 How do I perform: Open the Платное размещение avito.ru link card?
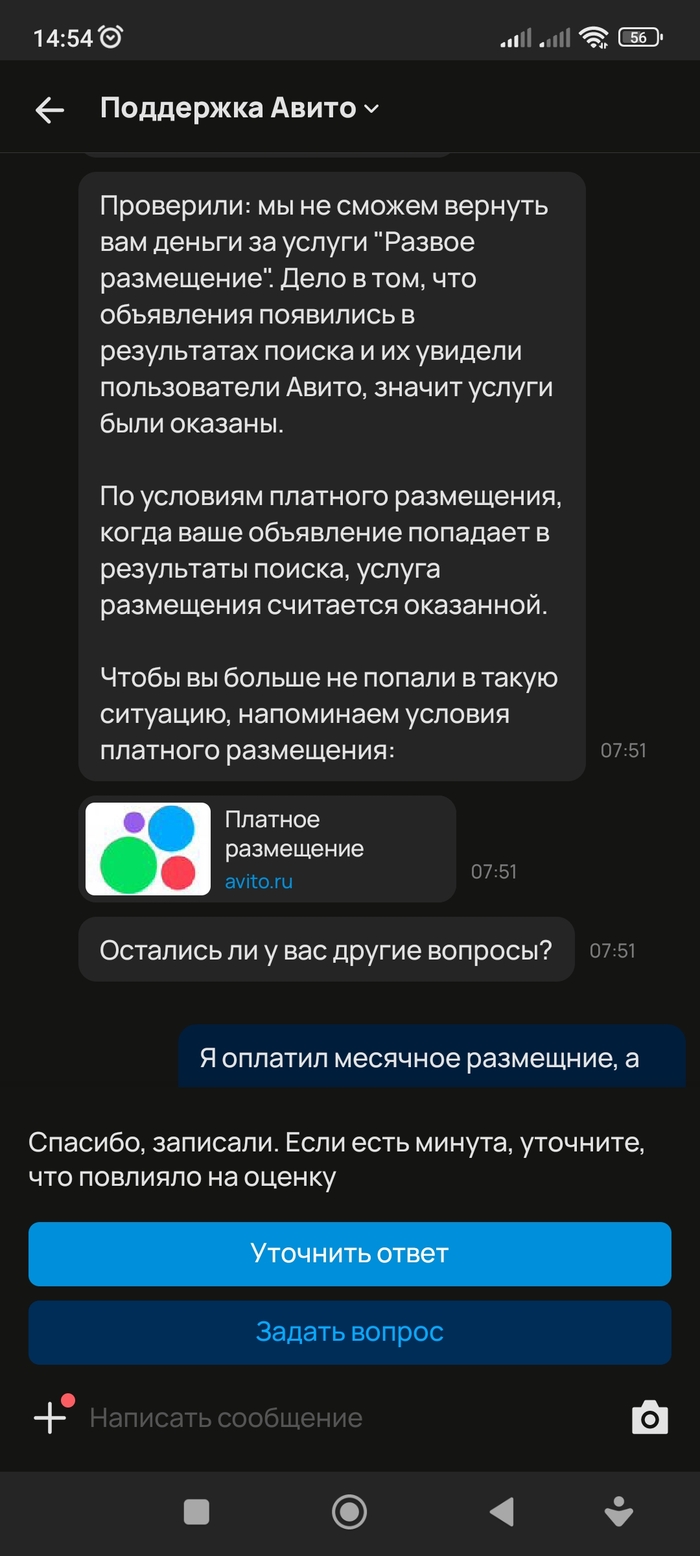(267, 849)
